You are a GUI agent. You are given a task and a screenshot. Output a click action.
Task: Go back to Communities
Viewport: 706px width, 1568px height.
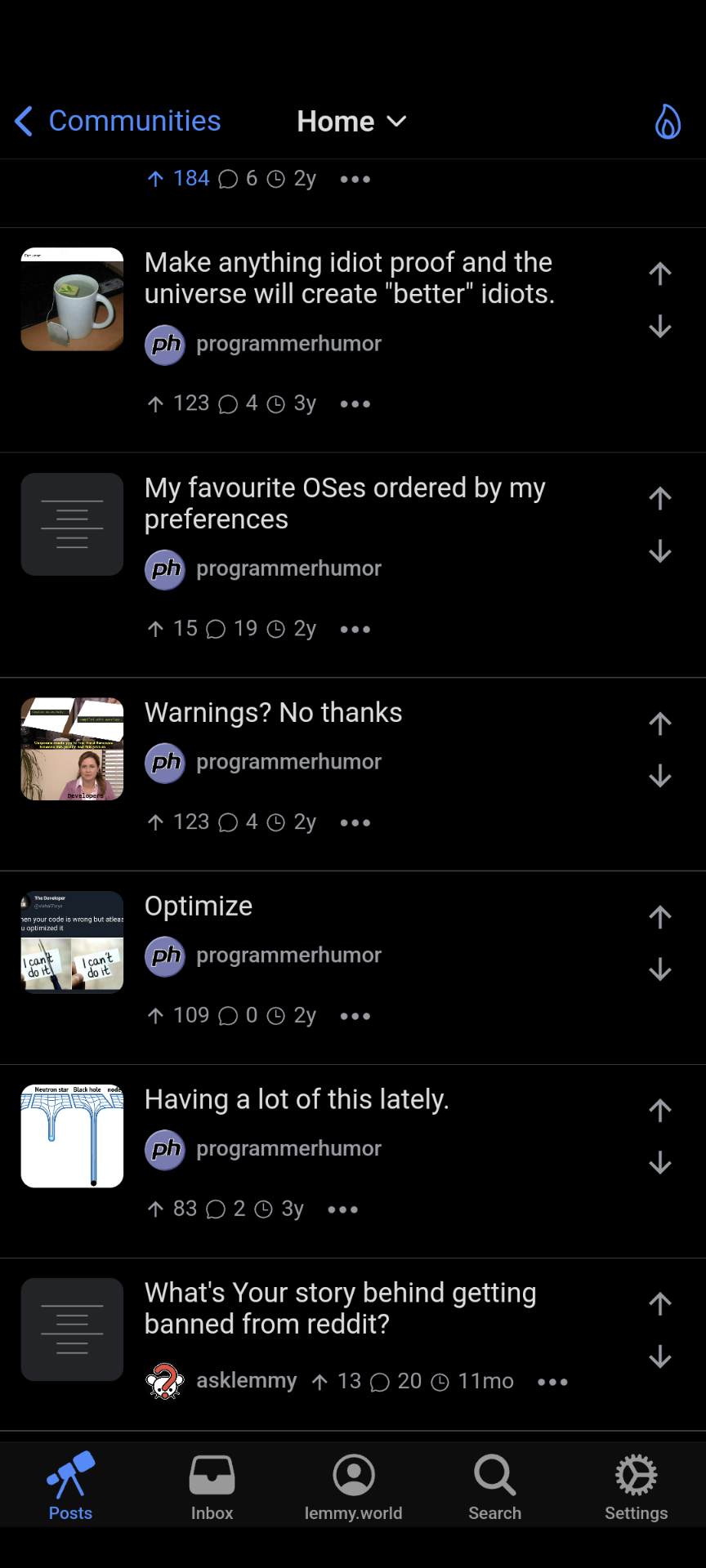click(x=118, y=121)
